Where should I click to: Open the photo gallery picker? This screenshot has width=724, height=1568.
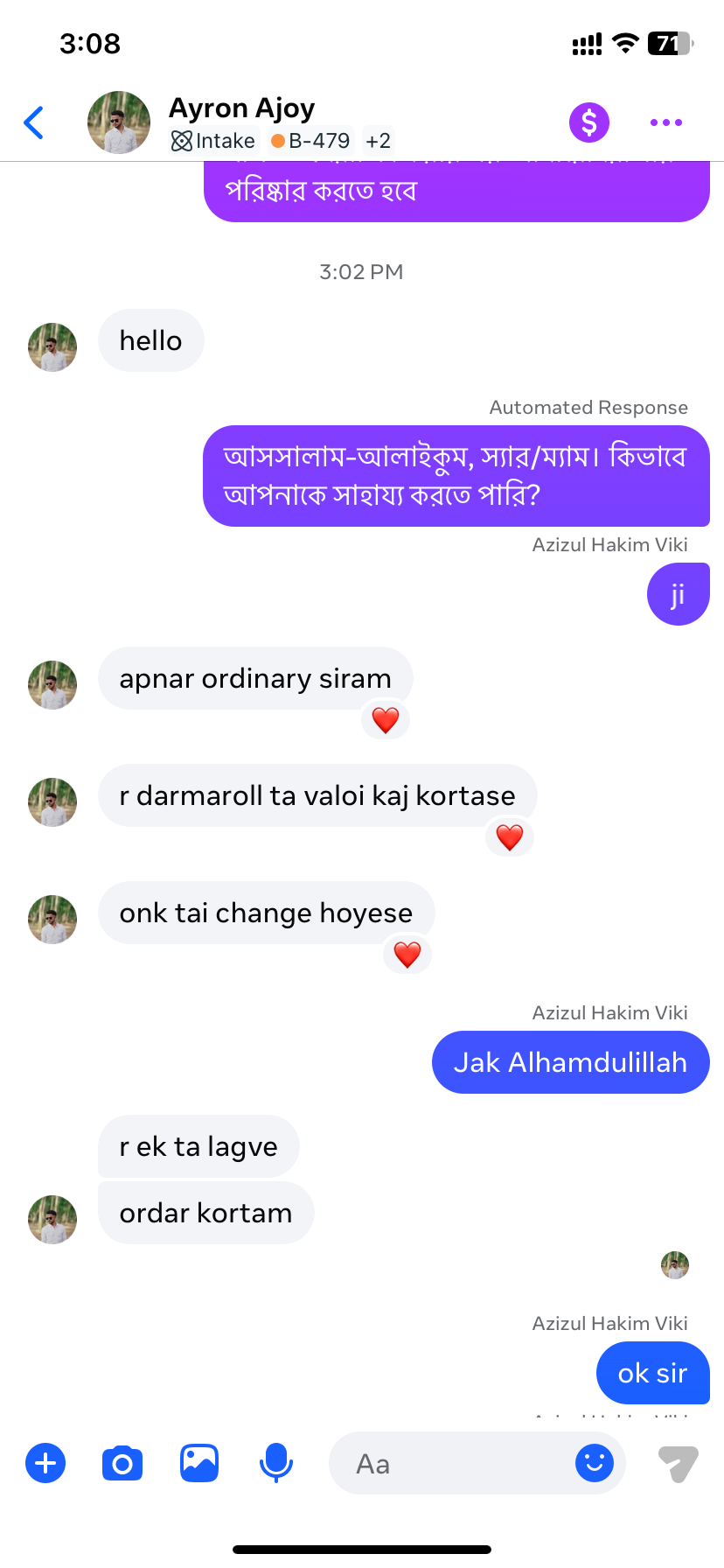(x=199, y=1463)
